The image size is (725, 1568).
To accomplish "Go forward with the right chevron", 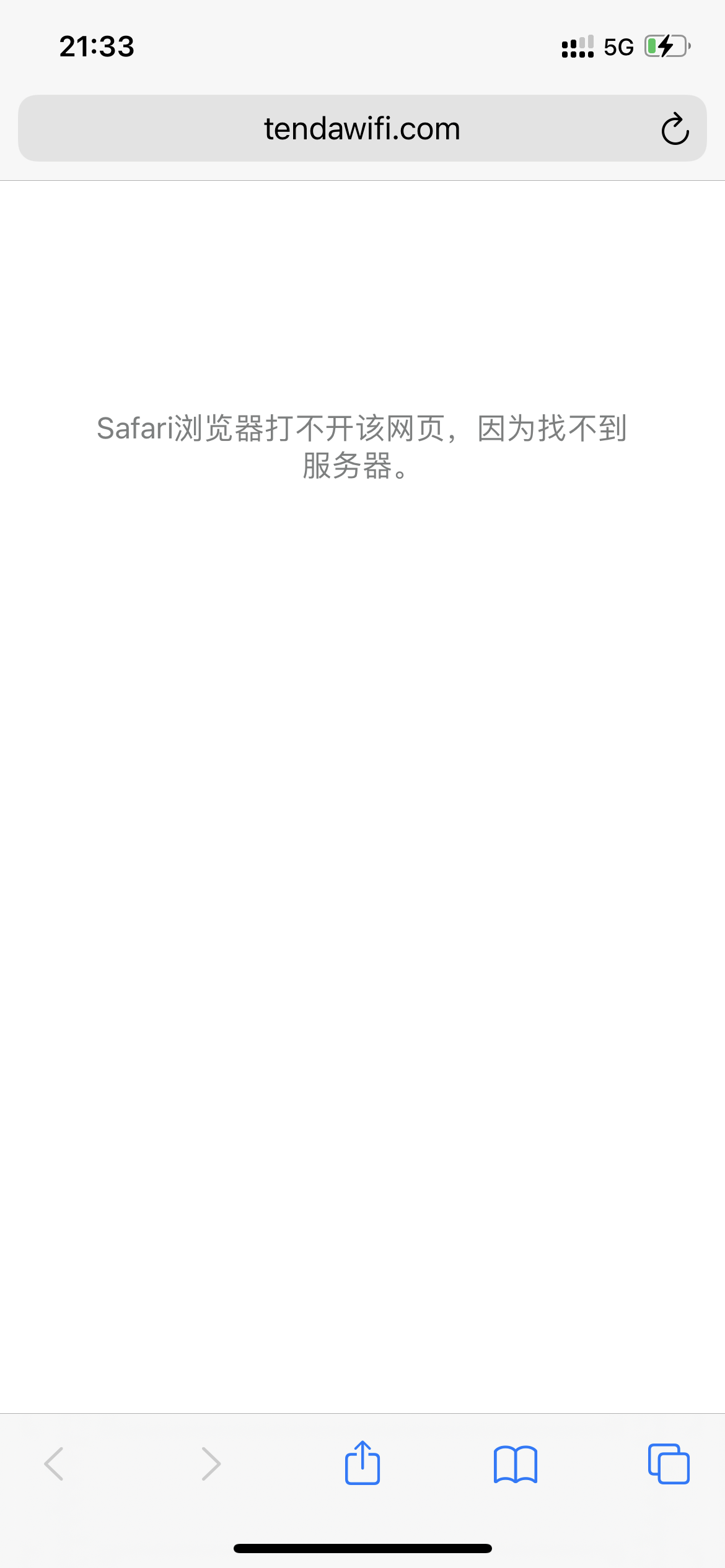I will [211, 1464].
